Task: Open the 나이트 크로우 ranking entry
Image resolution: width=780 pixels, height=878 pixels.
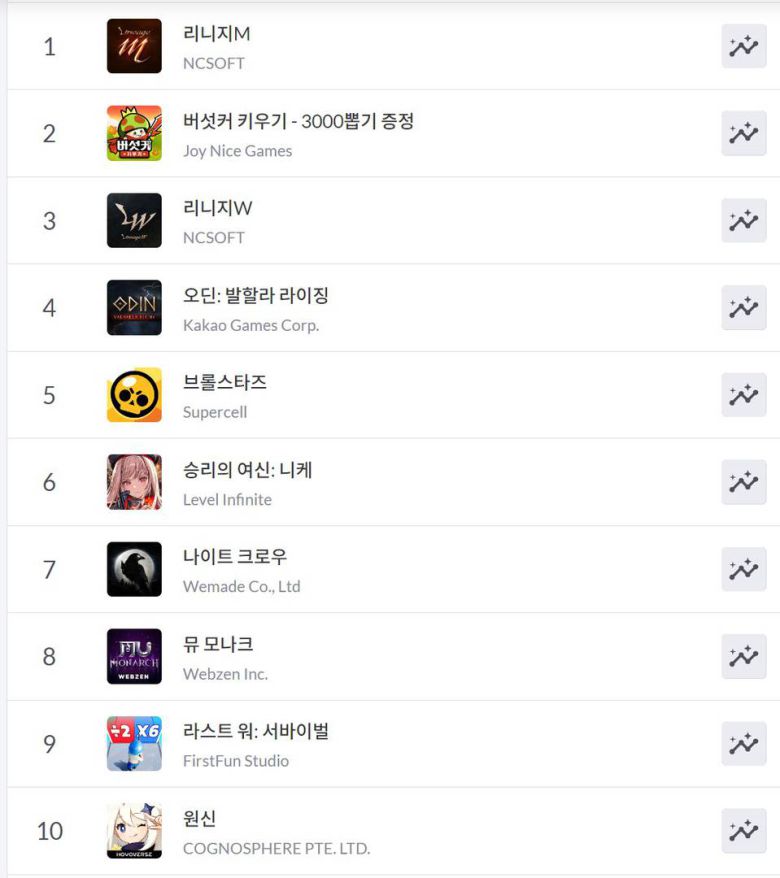Action: click(235, 557)
